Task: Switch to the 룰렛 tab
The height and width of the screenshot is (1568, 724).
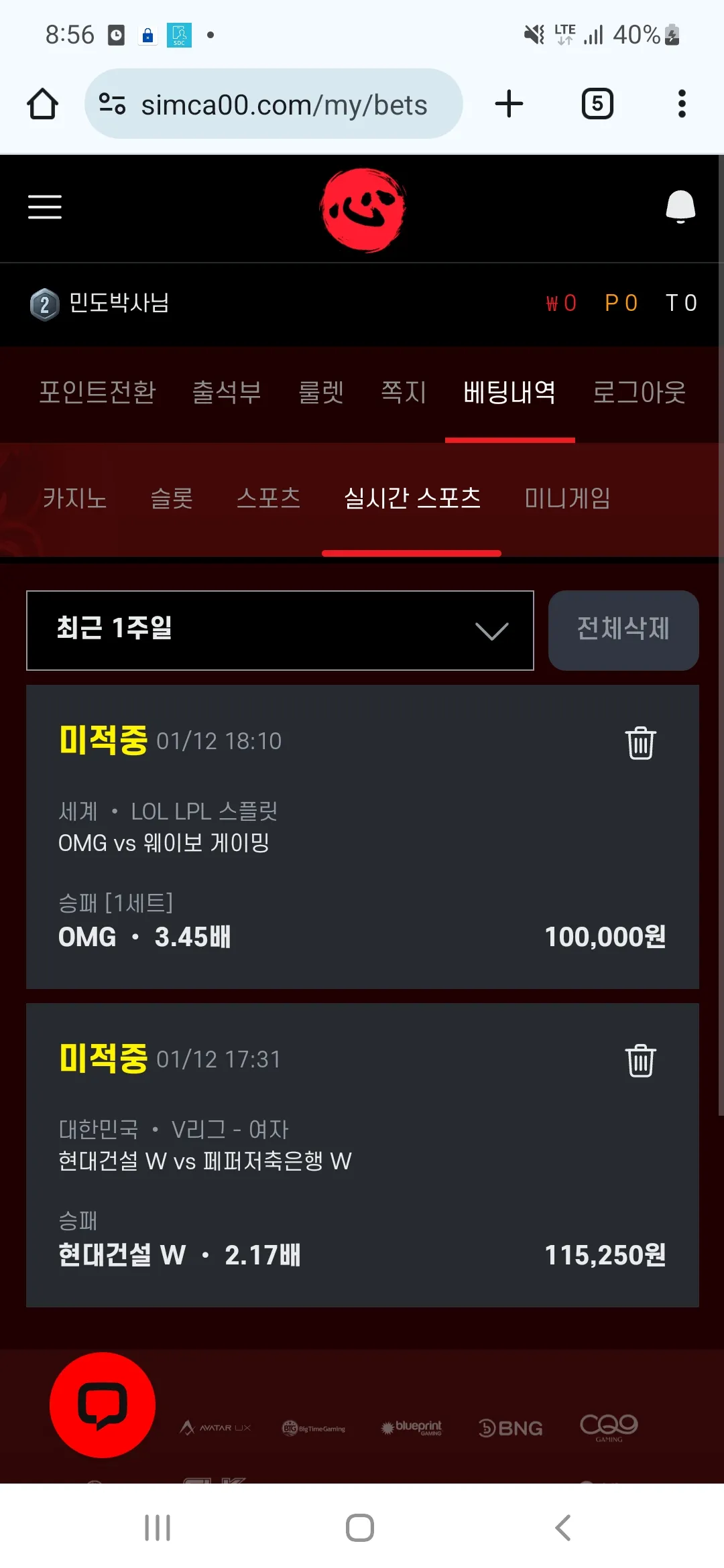Action: pos(320,392)
